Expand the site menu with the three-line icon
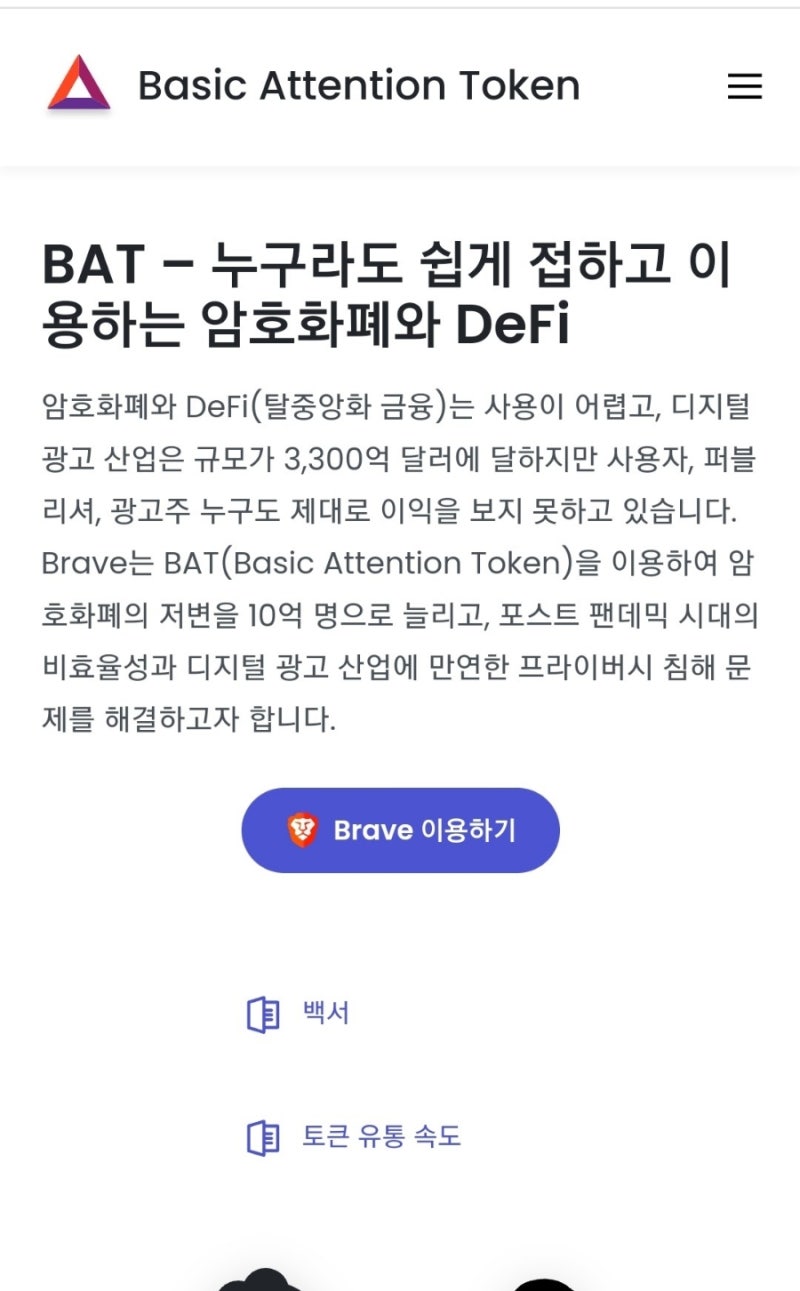 click(744, 87)
